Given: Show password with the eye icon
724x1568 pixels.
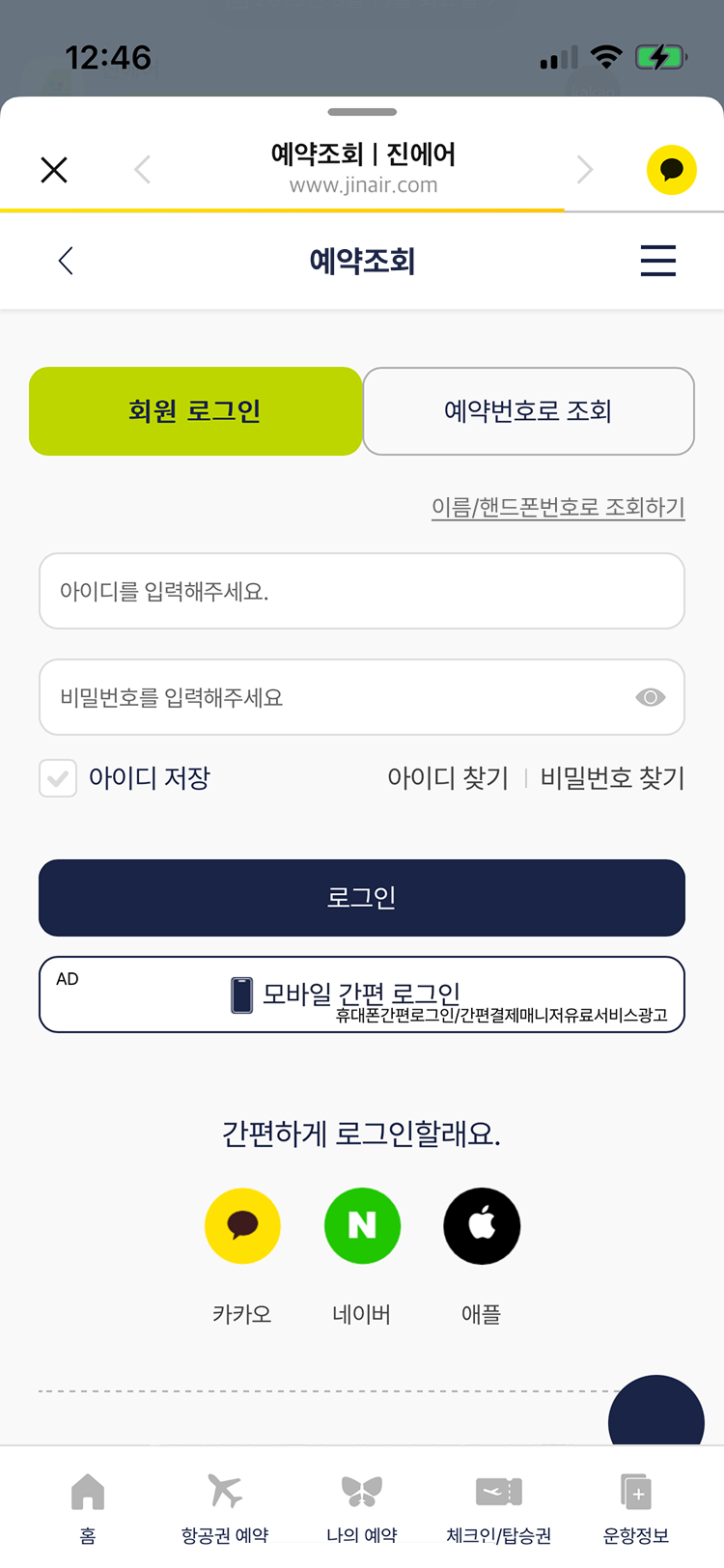Looking at the screenshot, I should click(x=650, y=697).
